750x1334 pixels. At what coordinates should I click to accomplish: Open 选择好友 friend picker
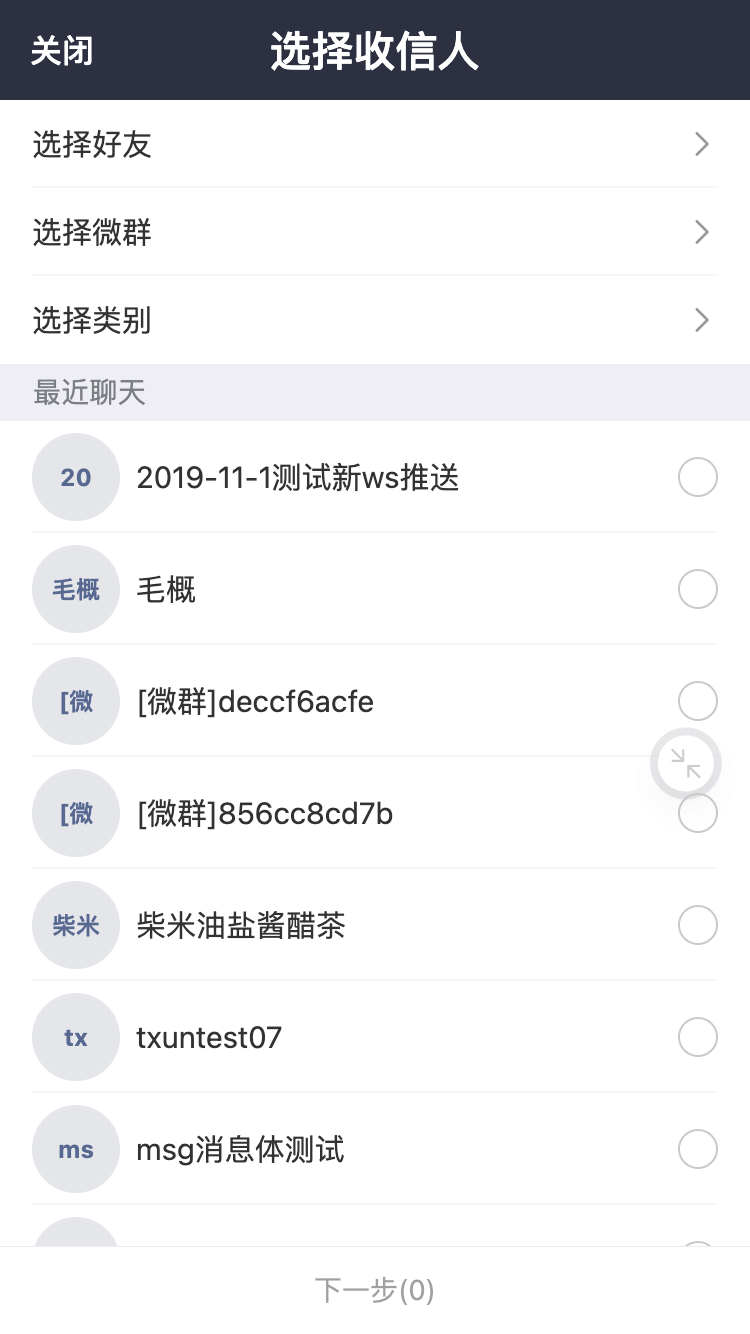coord(375,145)
